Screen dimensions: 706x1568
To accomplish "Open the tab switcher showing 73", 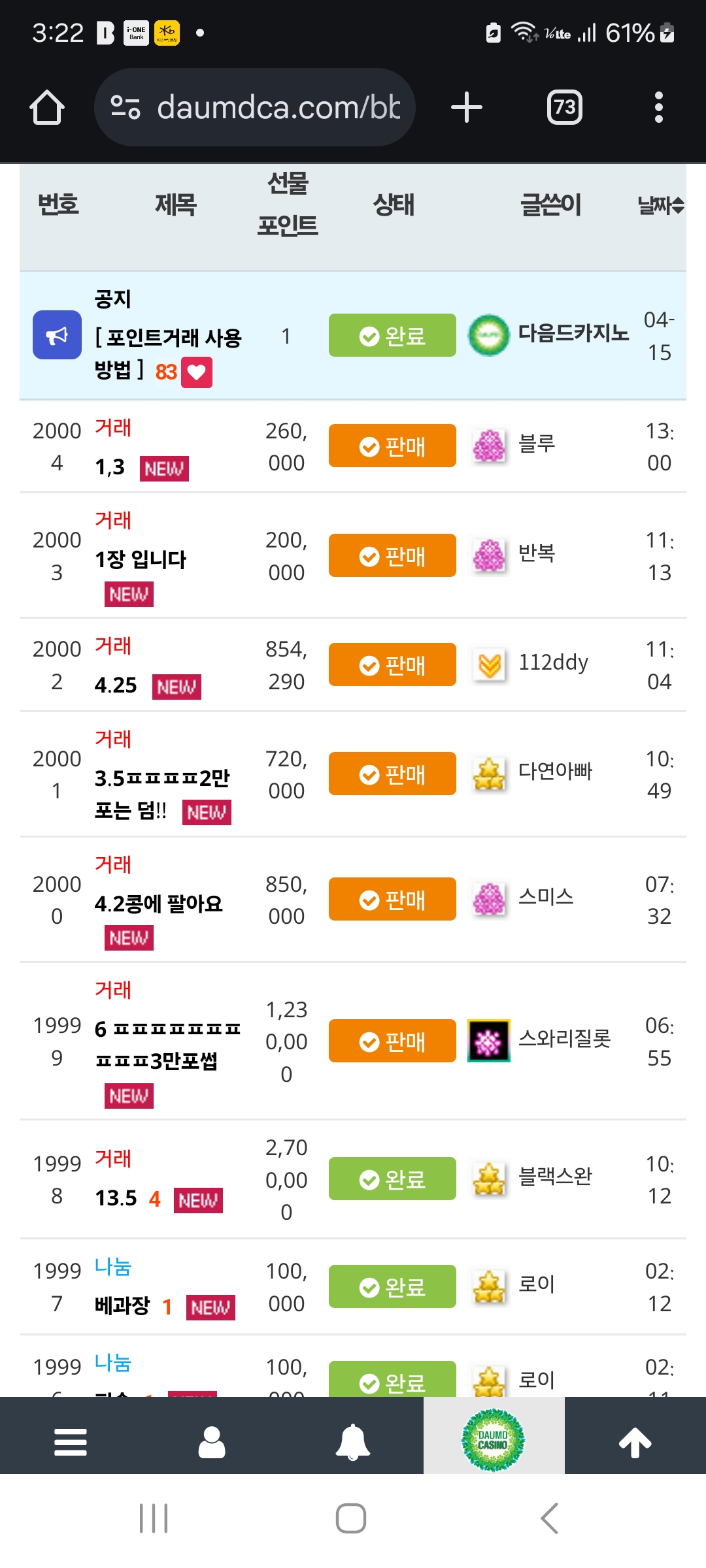I will [x=565, y=107].
